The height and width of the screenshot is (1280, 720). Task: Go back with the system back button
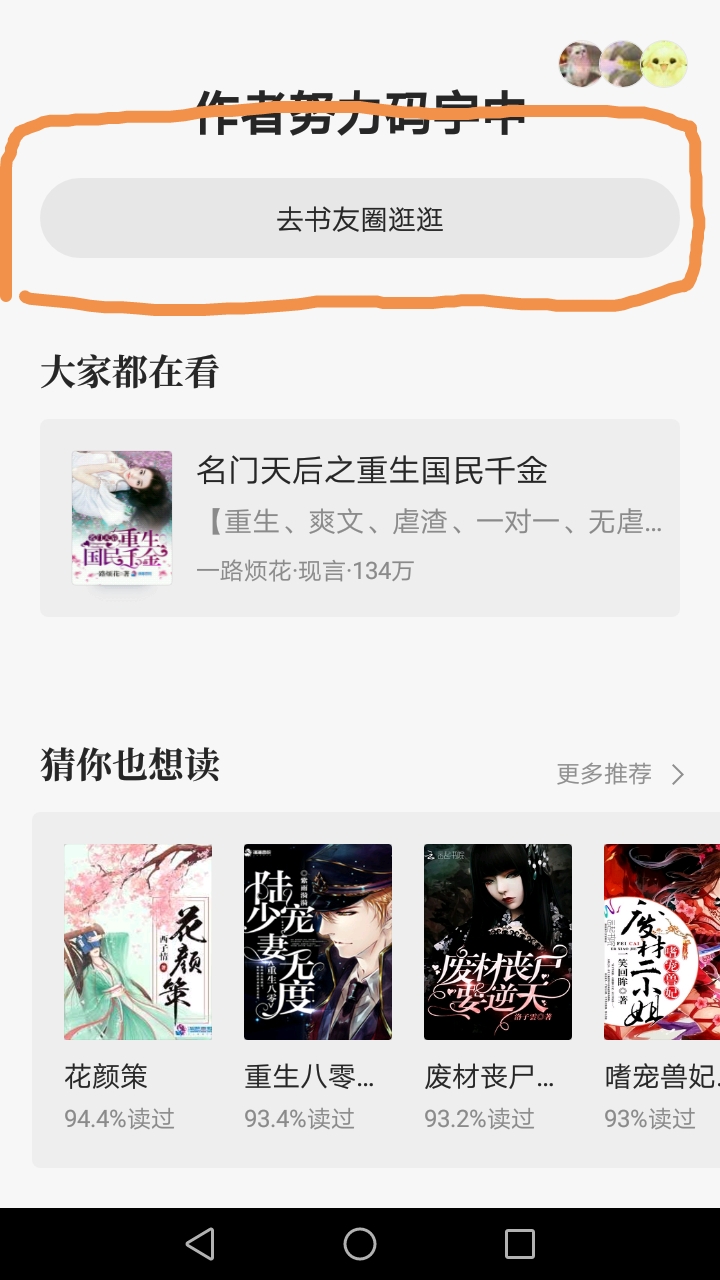(200, 1244)
